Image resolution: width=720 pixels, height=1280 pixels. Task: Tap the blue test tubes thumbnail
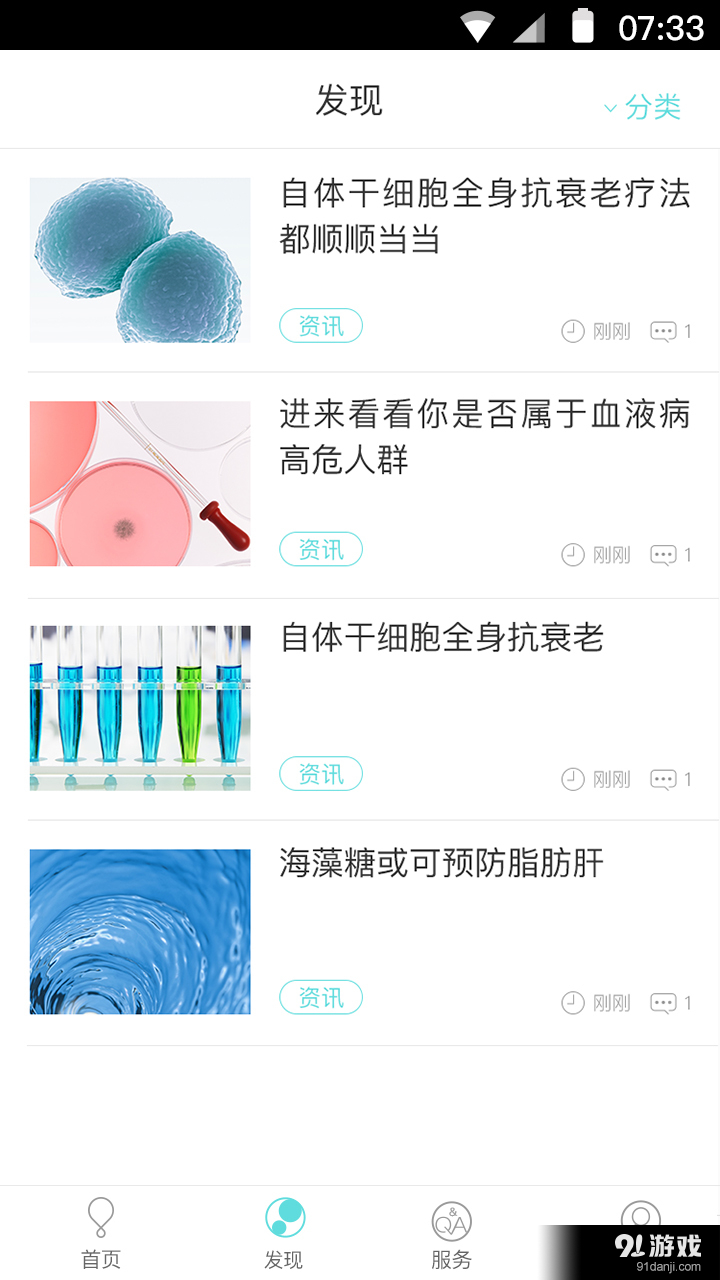(139, 707)
